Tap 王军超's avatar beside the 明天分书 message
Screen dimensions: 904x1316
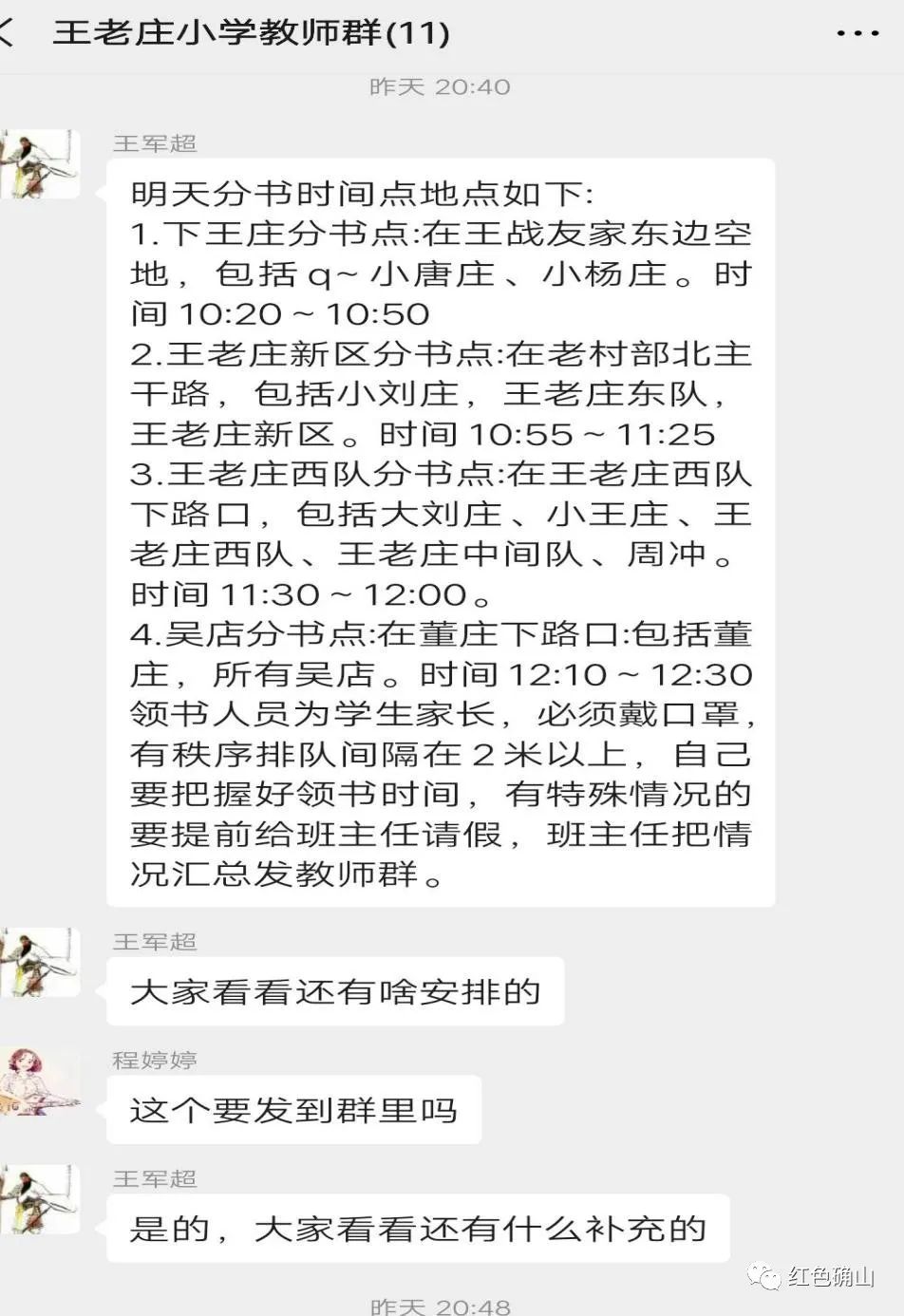(40, 164)
